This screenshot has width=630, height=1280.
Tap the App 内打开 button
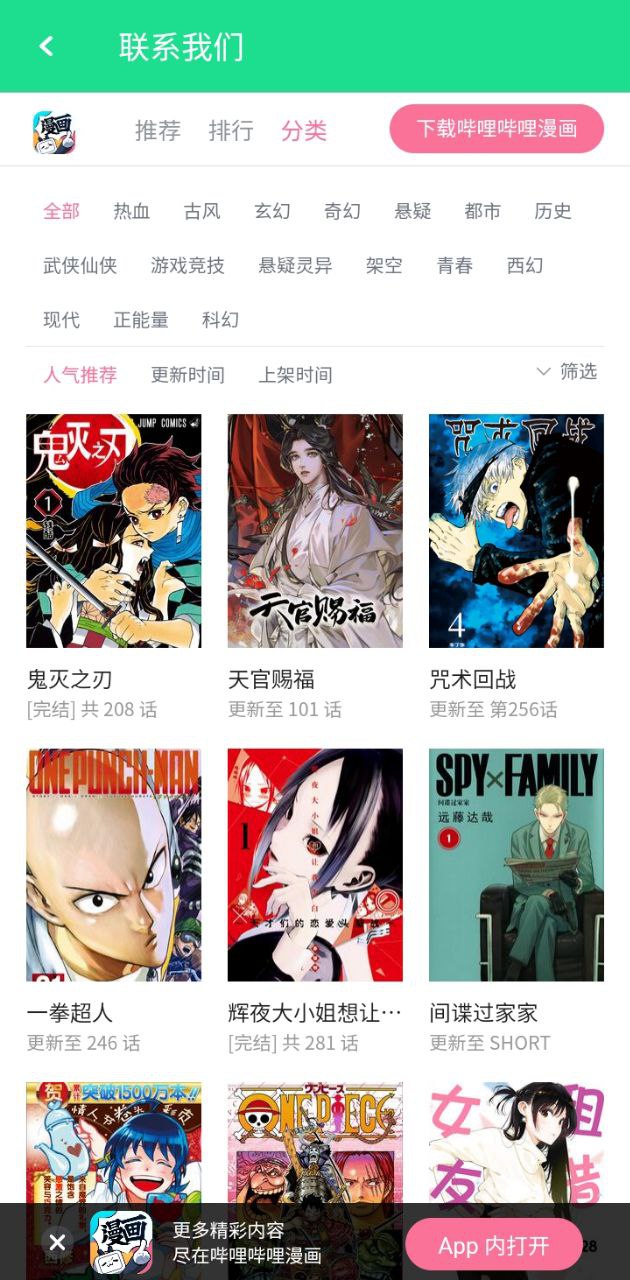[494, 1245]
